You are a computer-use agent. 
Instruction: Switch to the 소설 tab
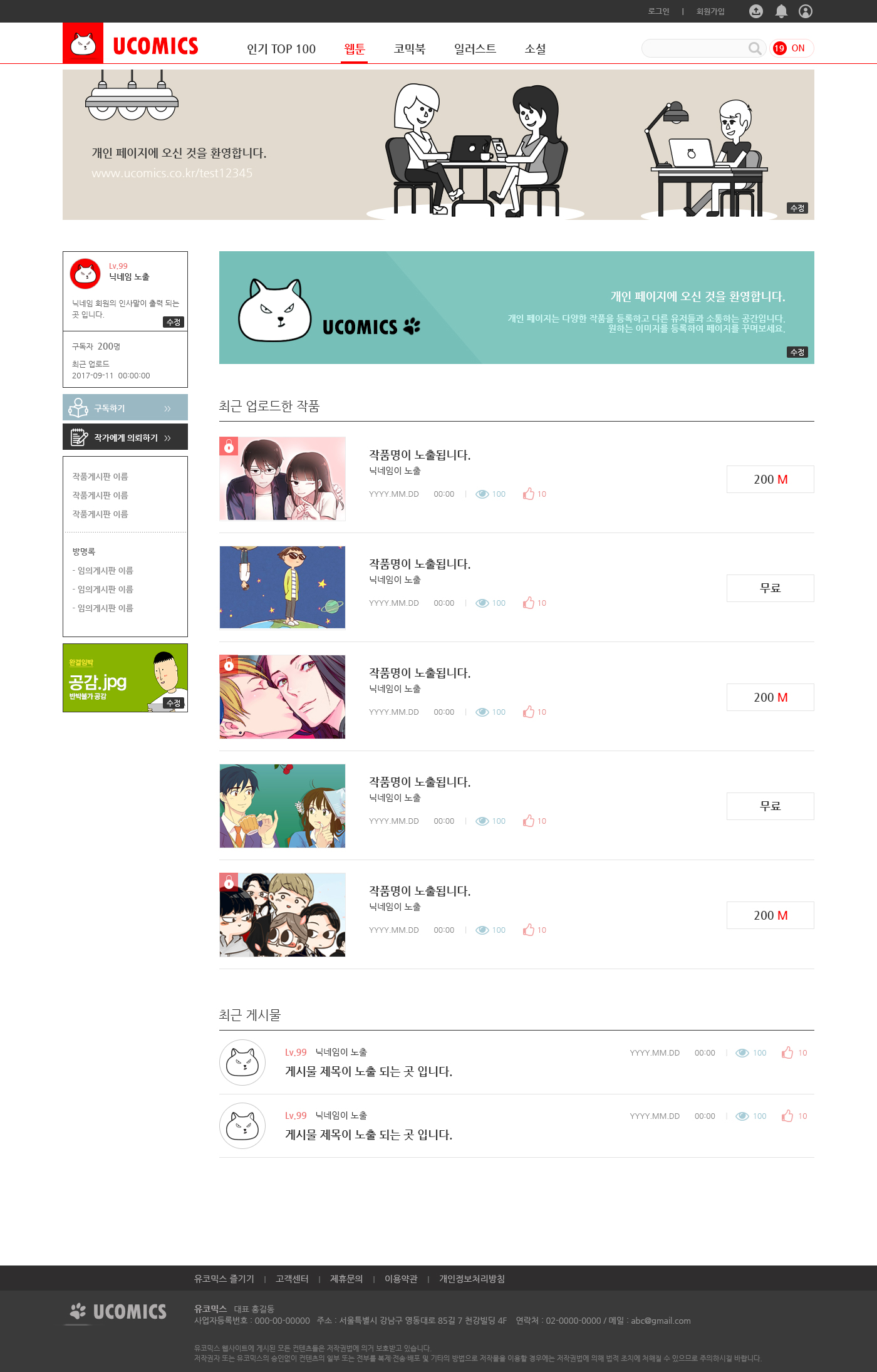coord(535,49)
